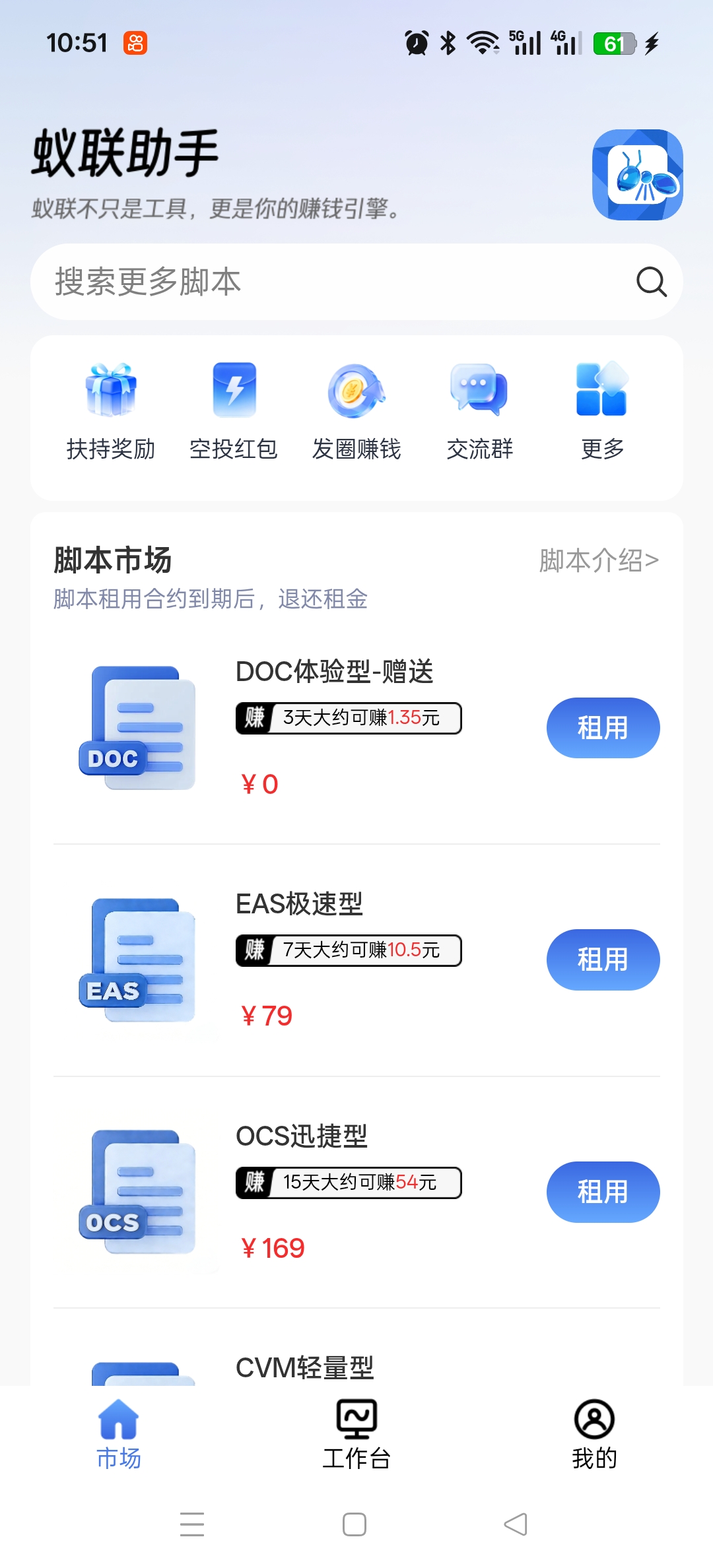Rent the DOC体验型-赠送 script
This screenshot has height=1568, width=713.
click(603, 728)
